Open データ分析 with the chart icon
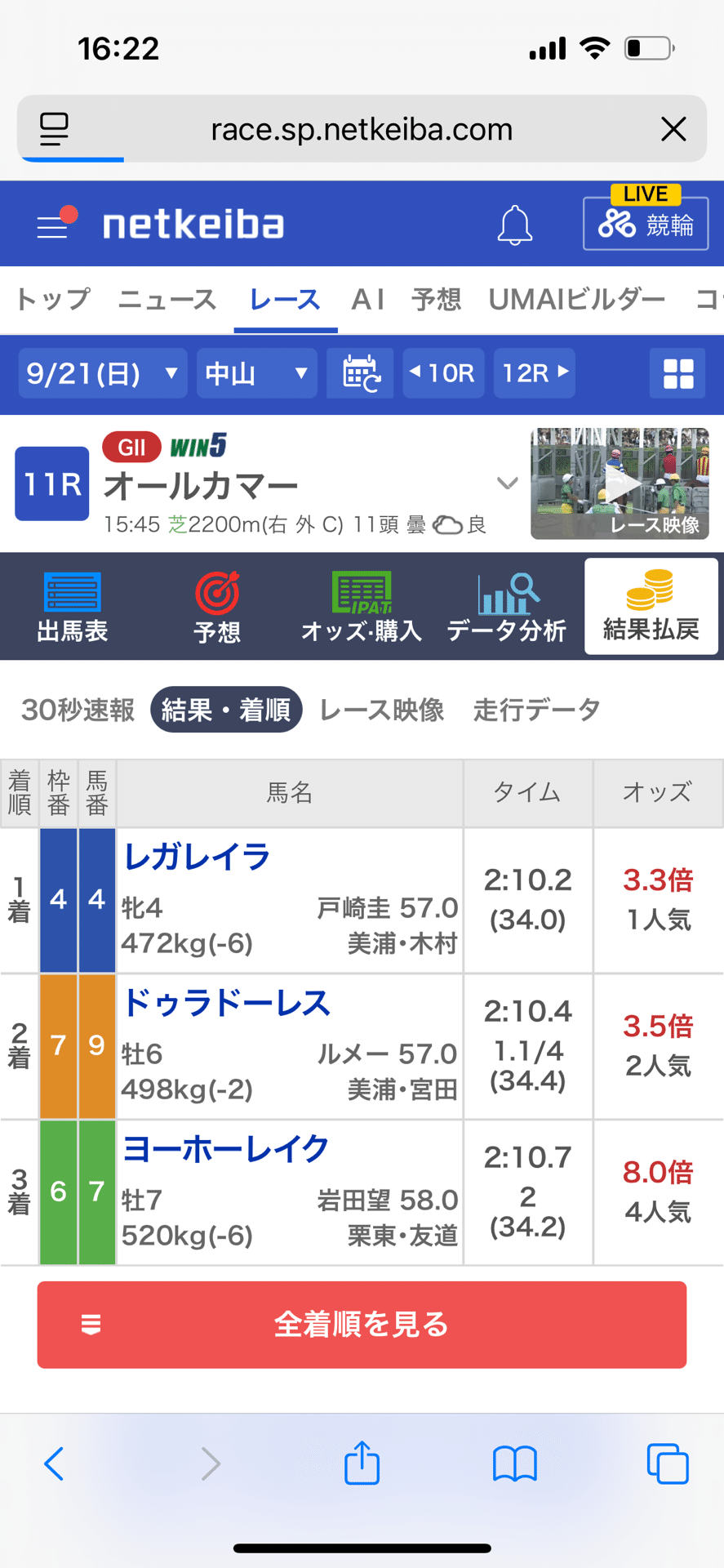Viewport: 724px width, 1568px height. (506, 606)
